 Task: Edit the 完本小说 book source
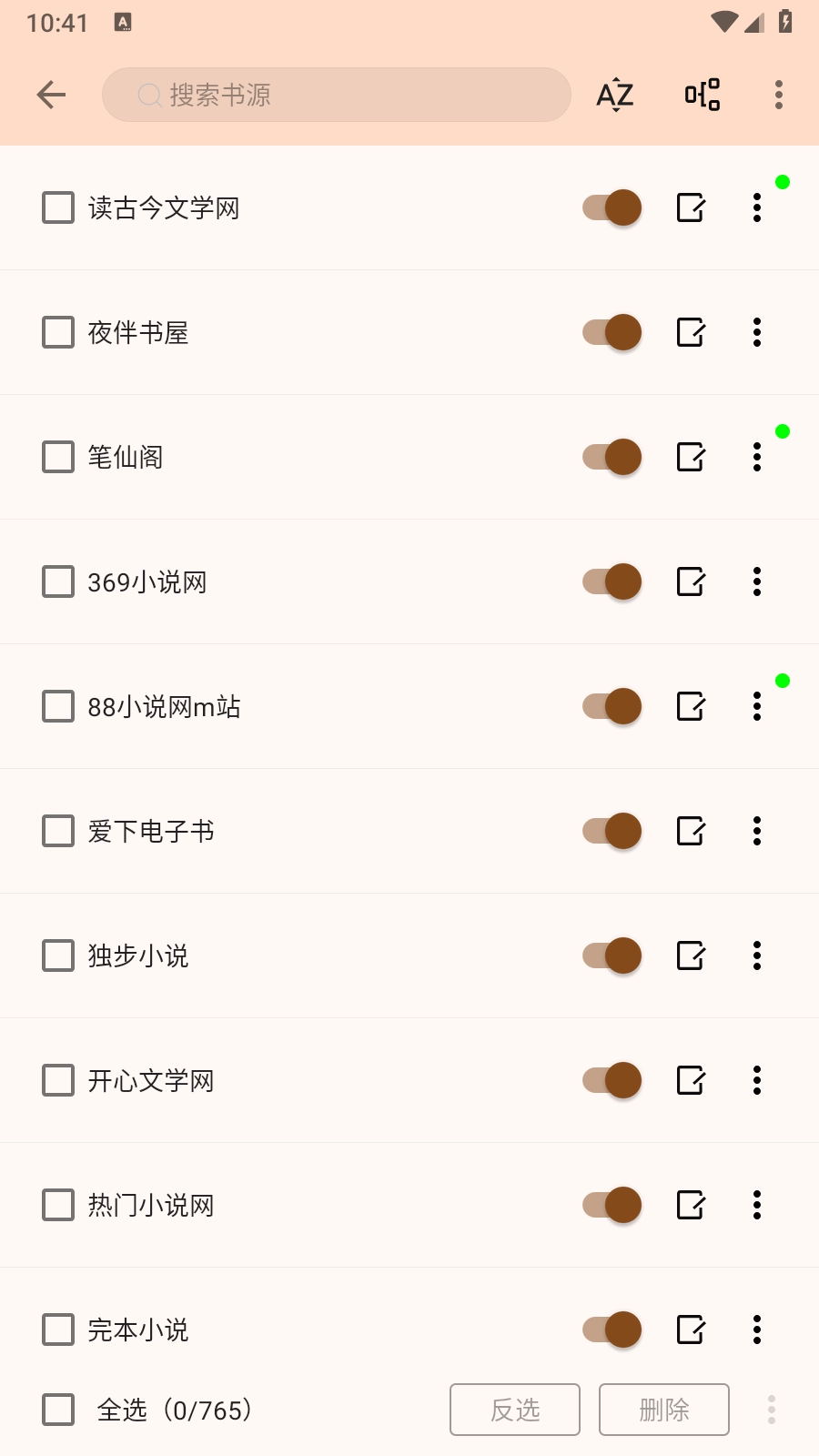pos(690,1330)
